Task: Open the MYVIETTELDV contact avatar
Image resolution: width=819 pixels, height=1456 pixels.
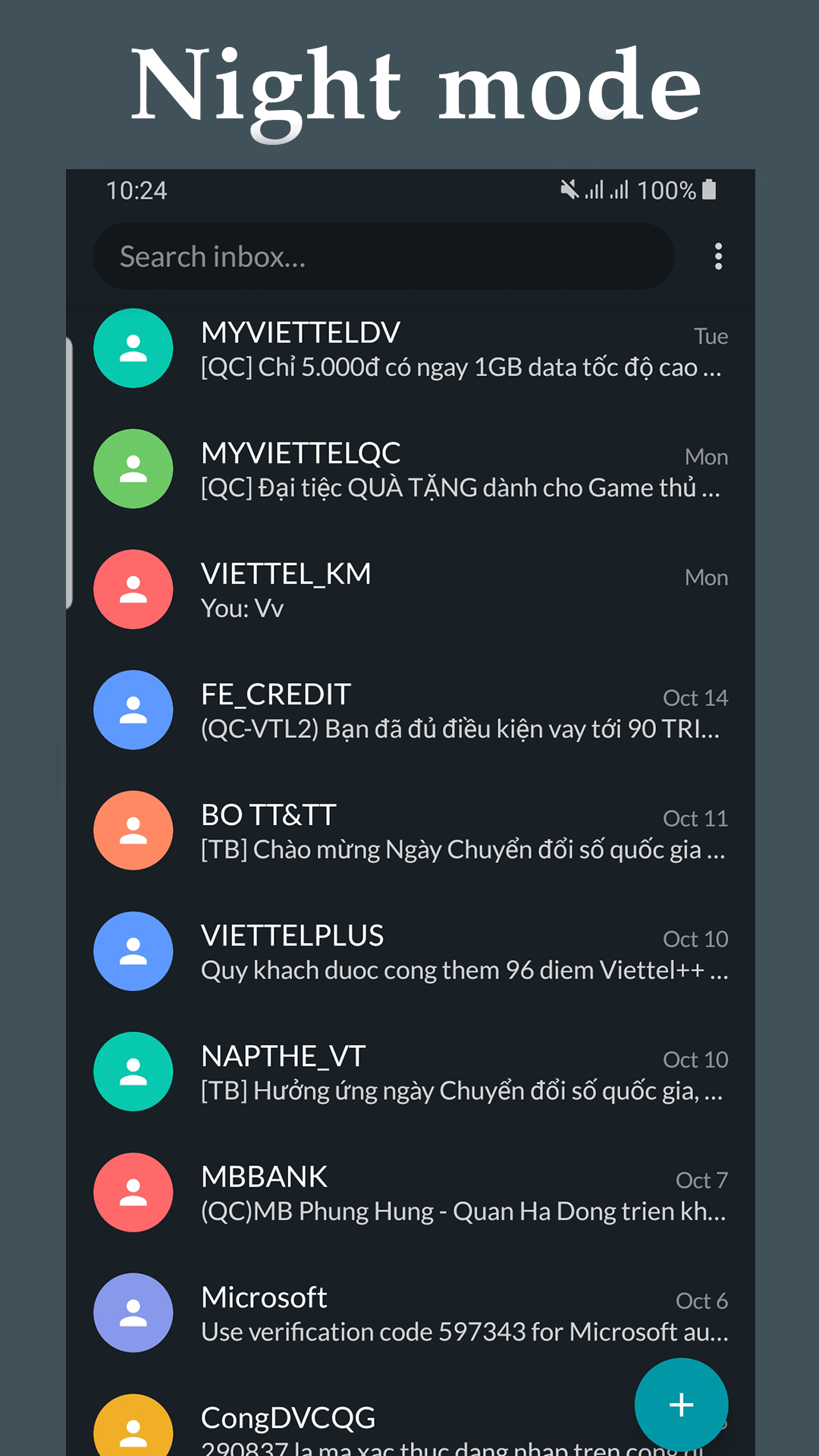Action: tap(133, 348)
